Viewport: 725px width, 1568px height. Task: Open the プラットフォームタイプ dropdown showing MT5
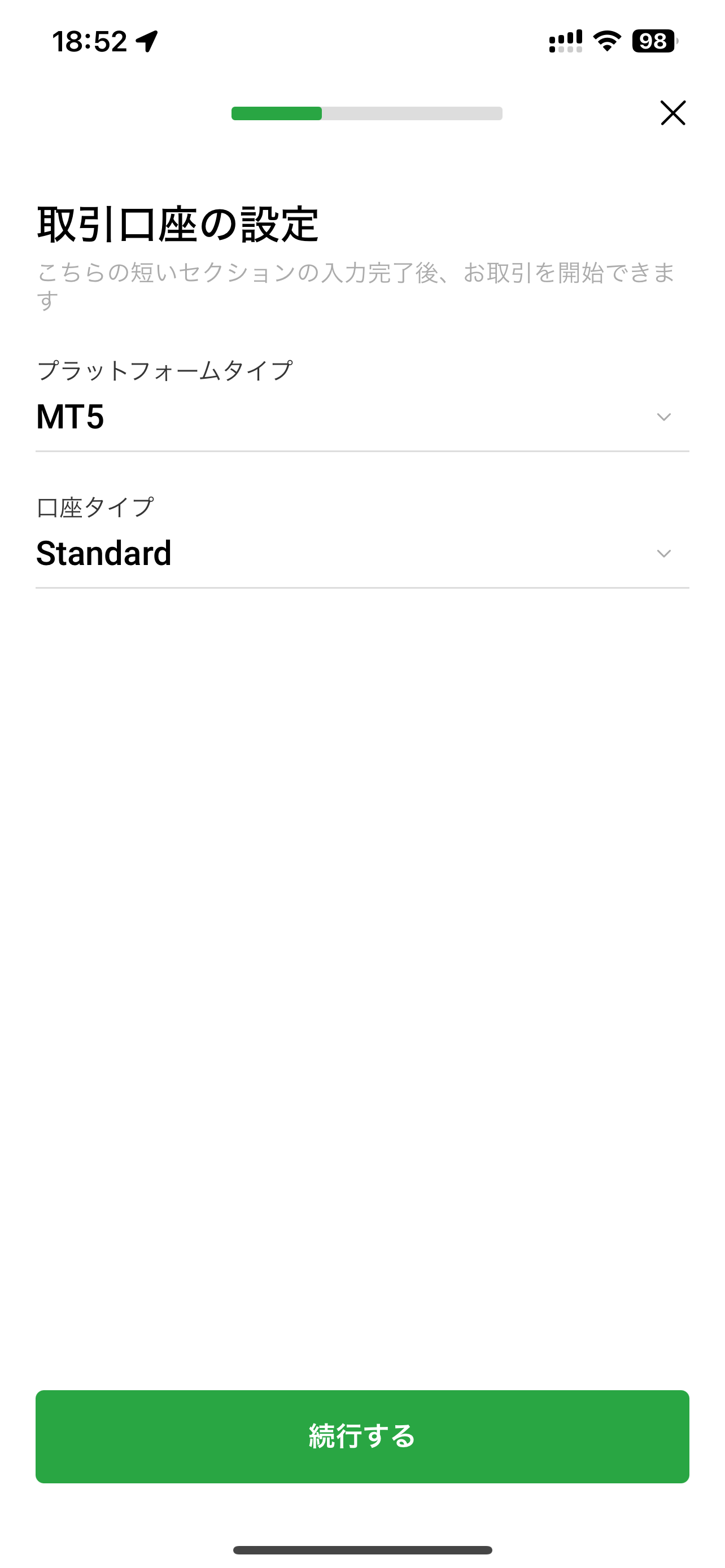tap(362, 417)
